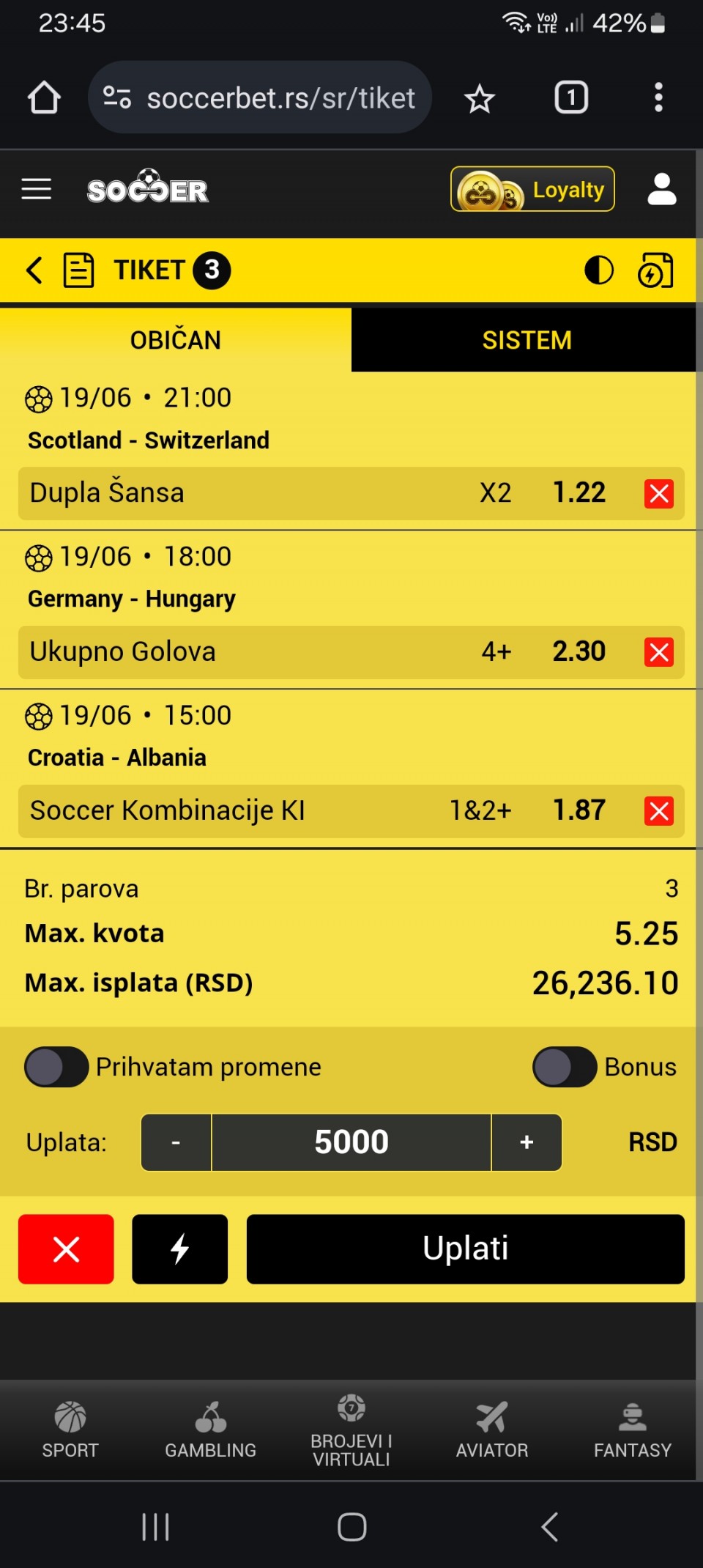
Task: Toggle the contrast theme icon
Action: (x=599, y=270)
